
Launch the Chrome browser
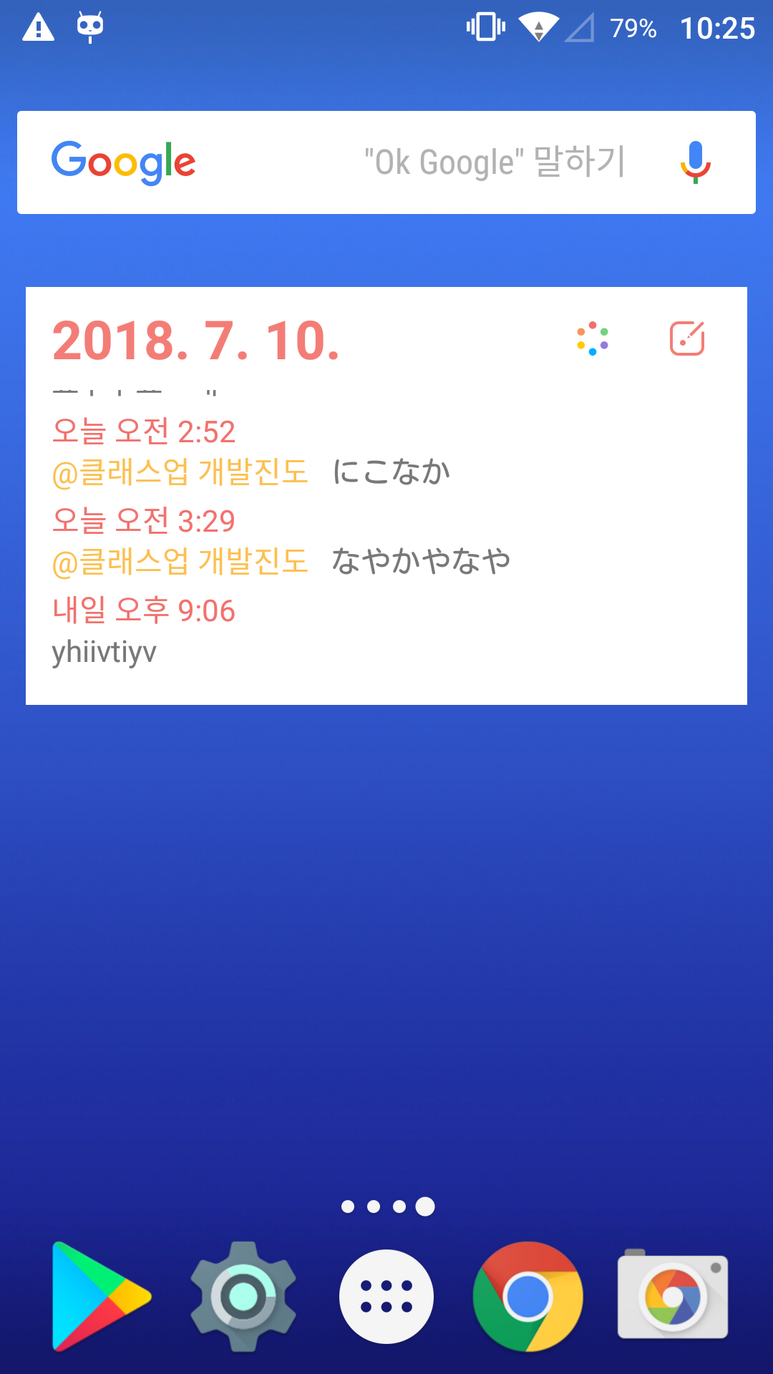click(x=528, y=1296)
